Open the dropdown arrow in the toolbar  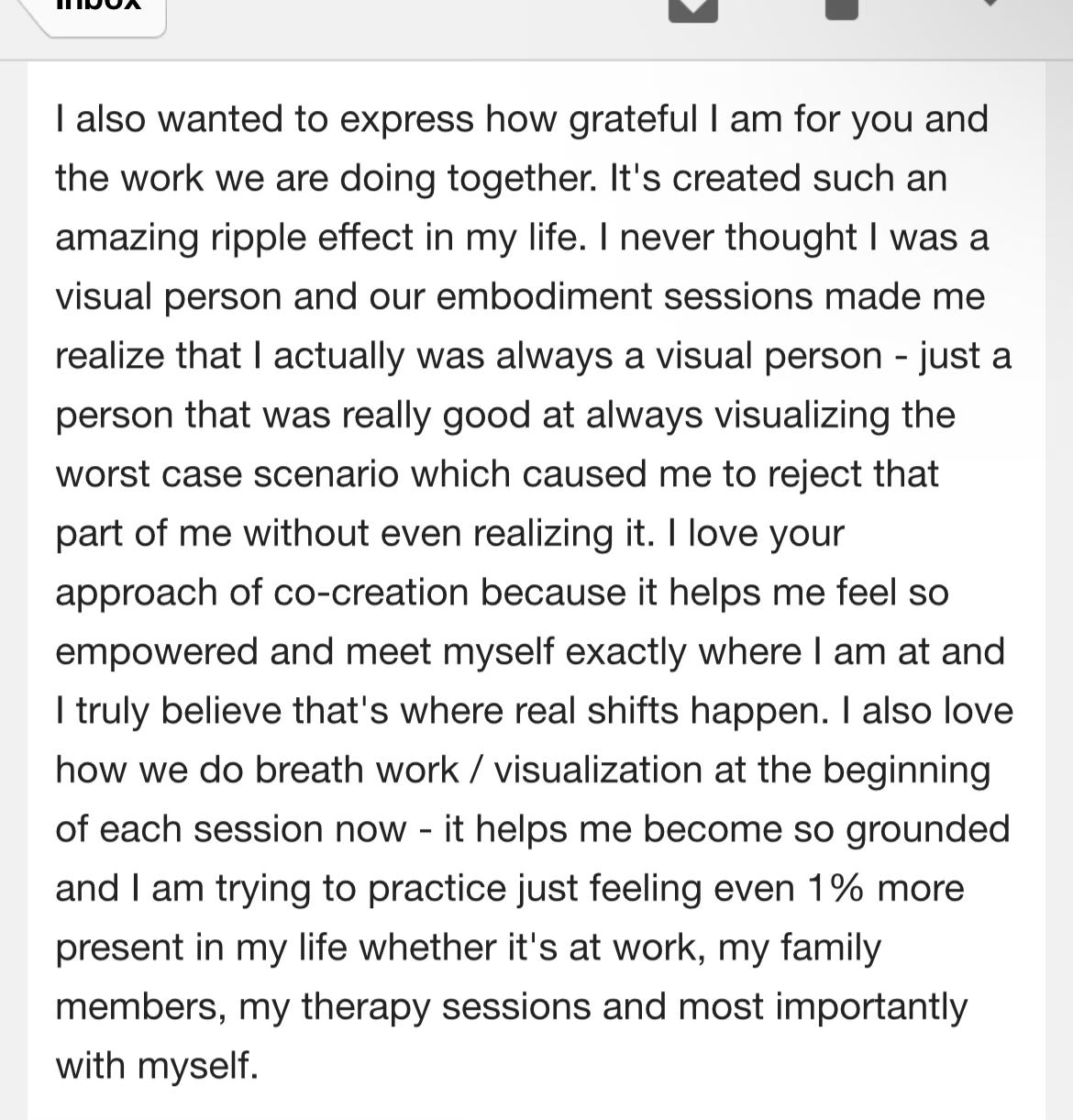coord(988,4)
